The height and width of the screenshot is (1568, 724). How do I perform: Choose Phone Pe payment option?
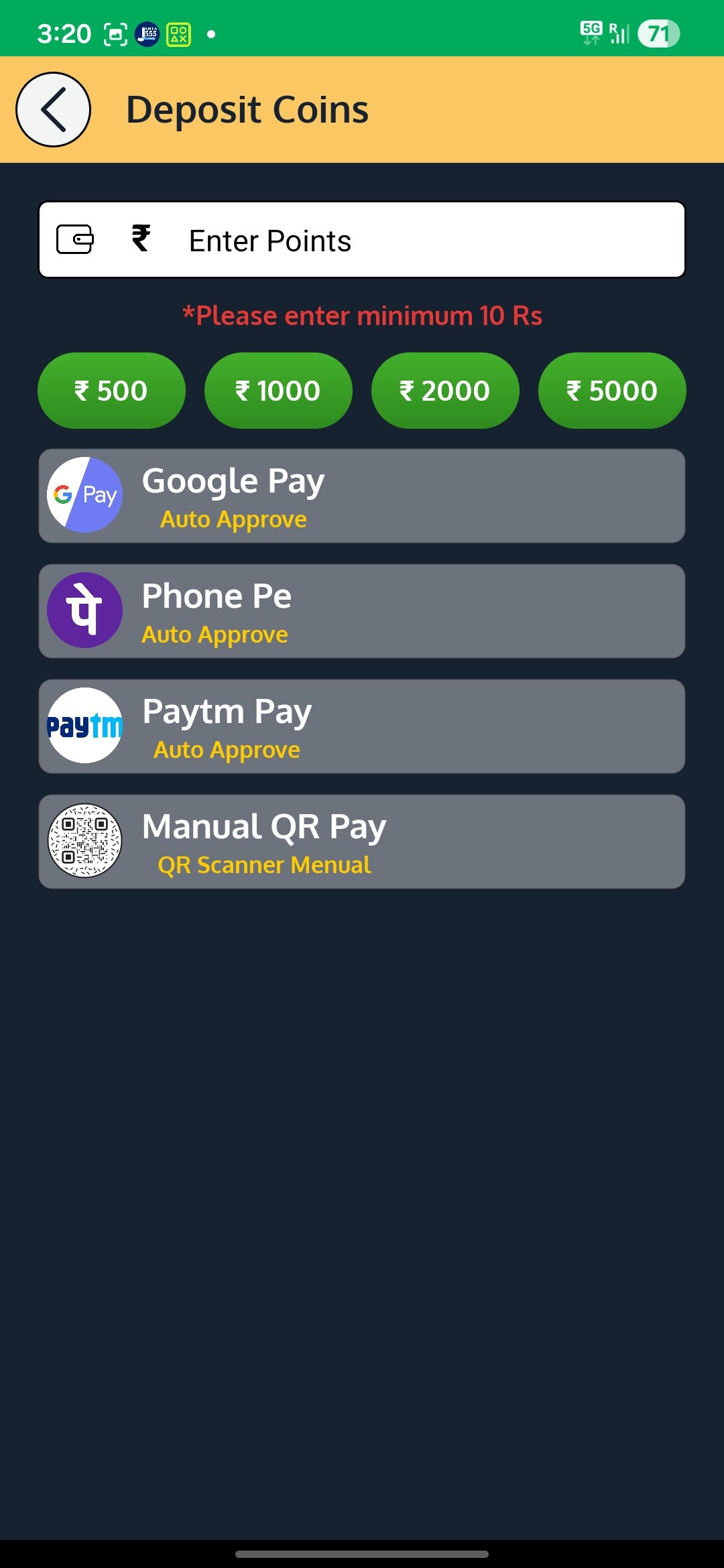point(362,611)
